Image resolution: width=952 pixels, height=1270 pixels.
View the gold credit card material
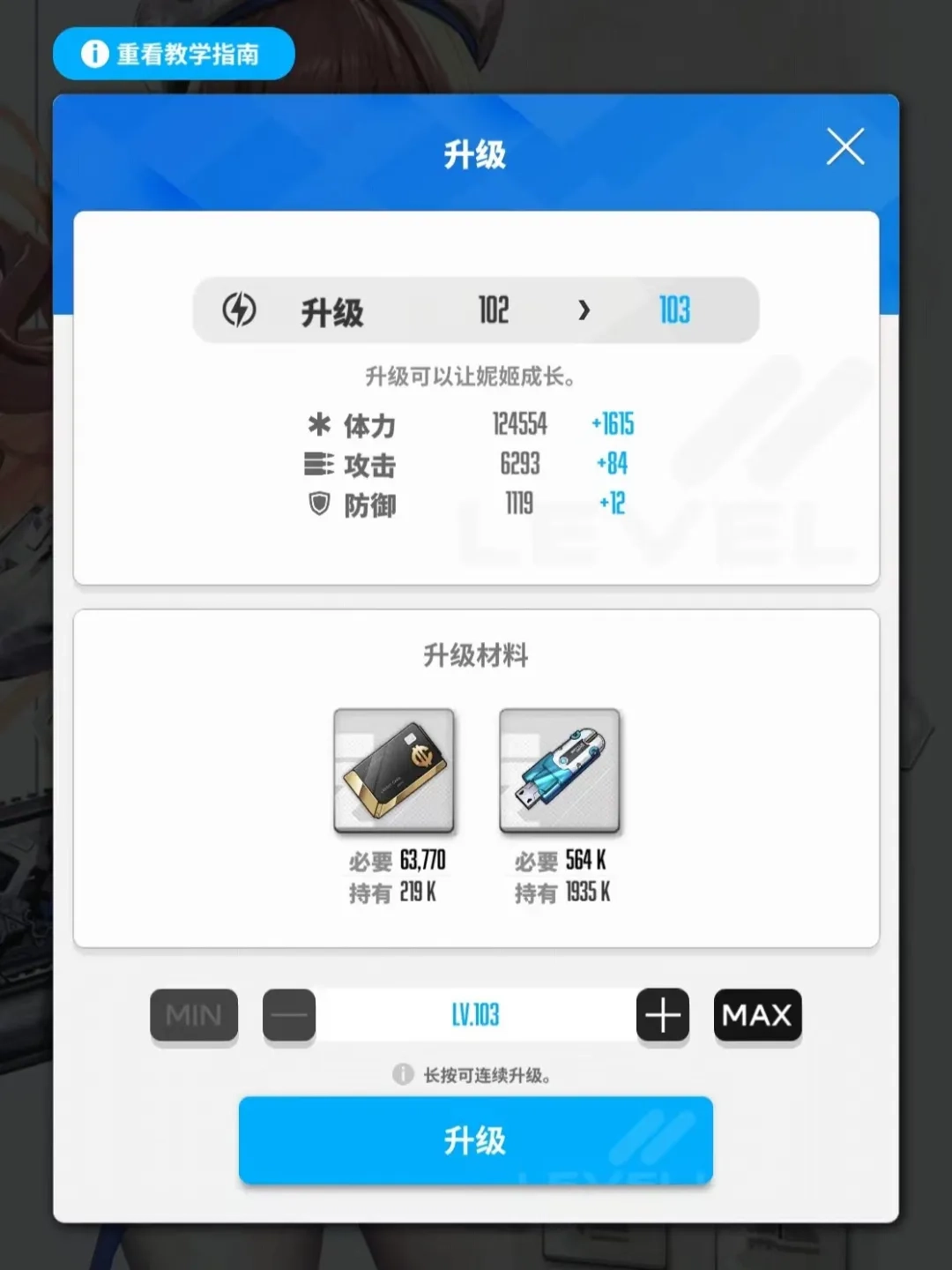point(394,771)
